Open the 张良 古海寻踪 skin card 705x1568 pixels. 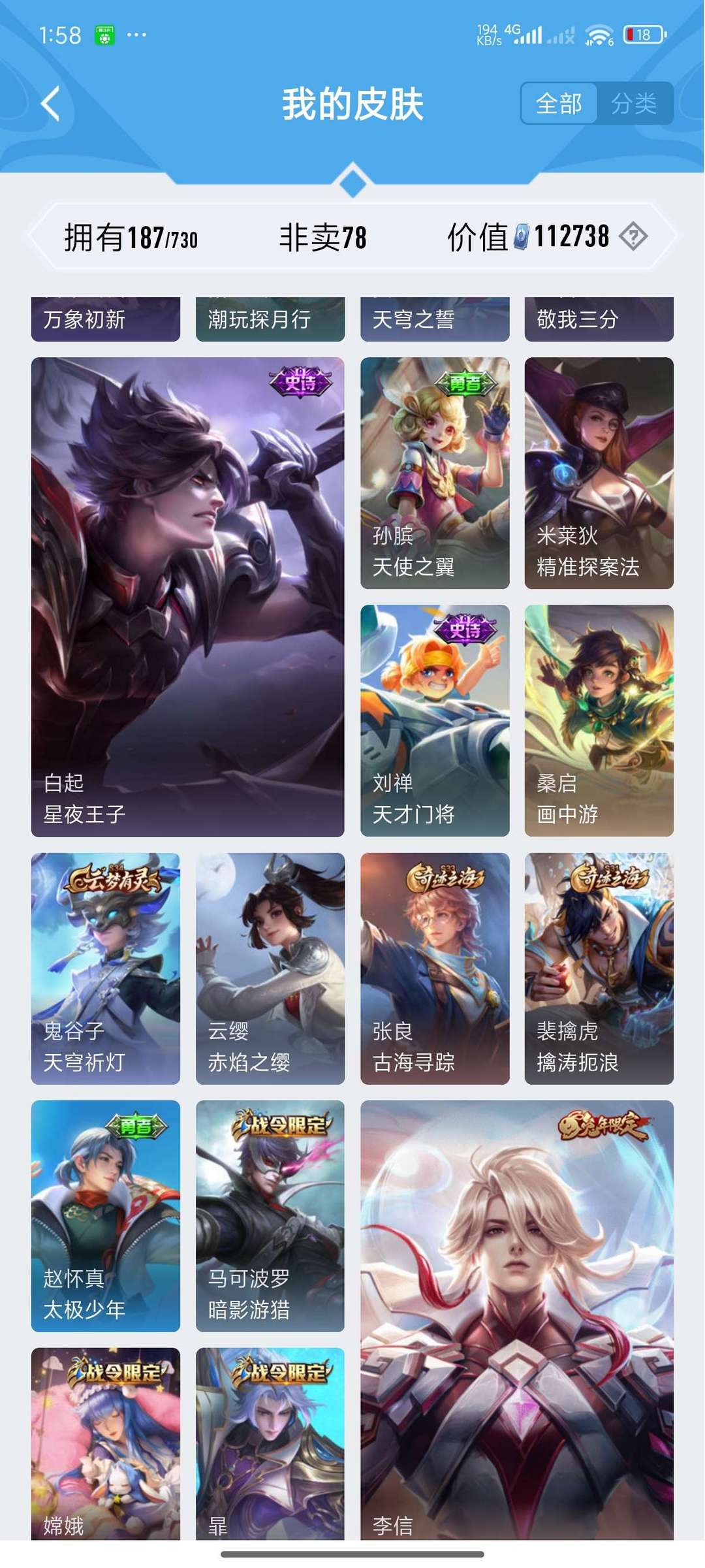pos(435,968)
